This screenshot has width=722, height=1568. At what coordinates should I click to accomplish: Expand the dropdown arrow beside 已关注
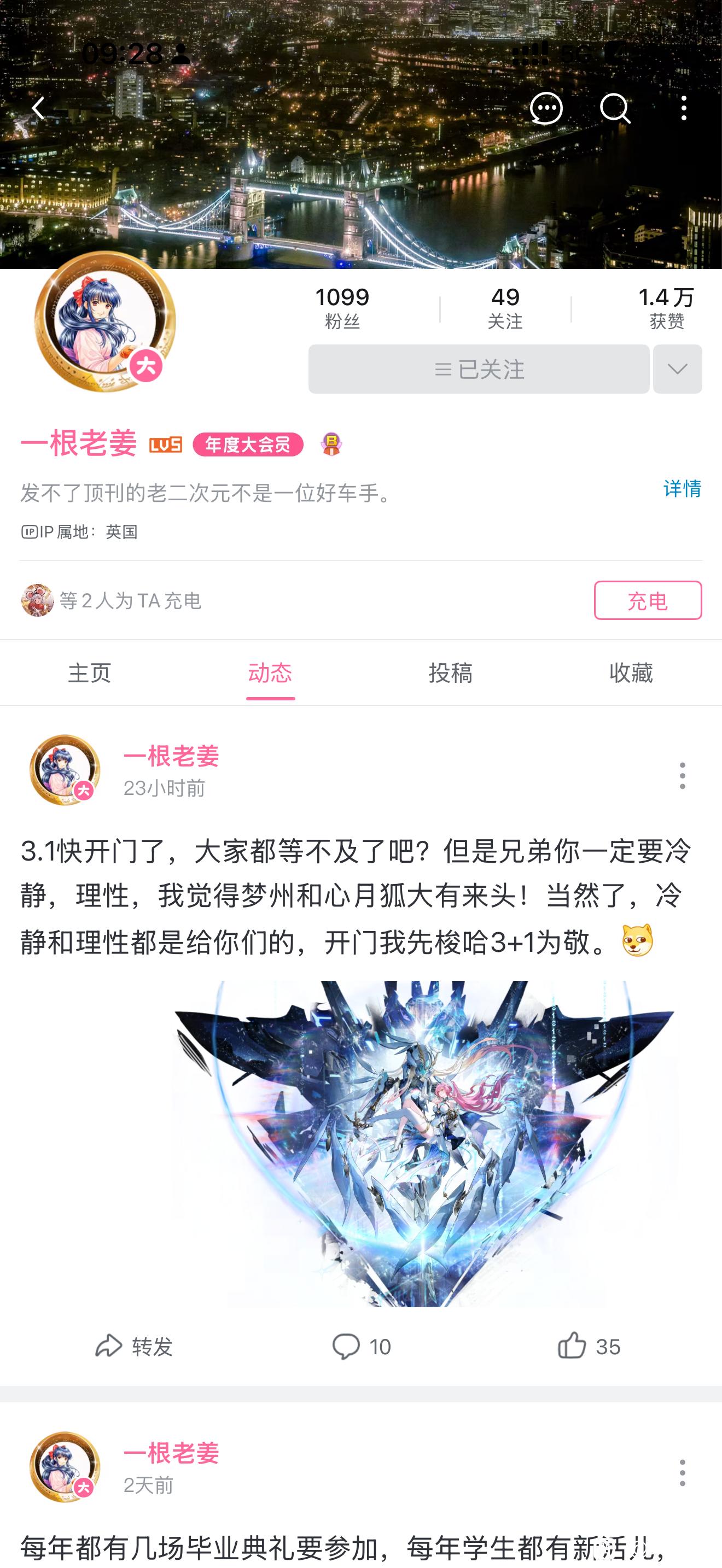677,369
